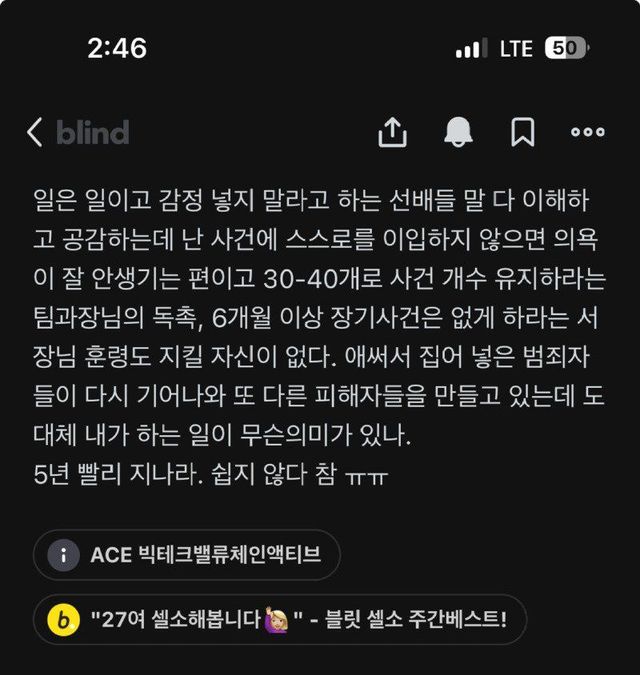This screenshot has height=675, width=640.
Task: Bookmark this post
Action: pos(522,132)
